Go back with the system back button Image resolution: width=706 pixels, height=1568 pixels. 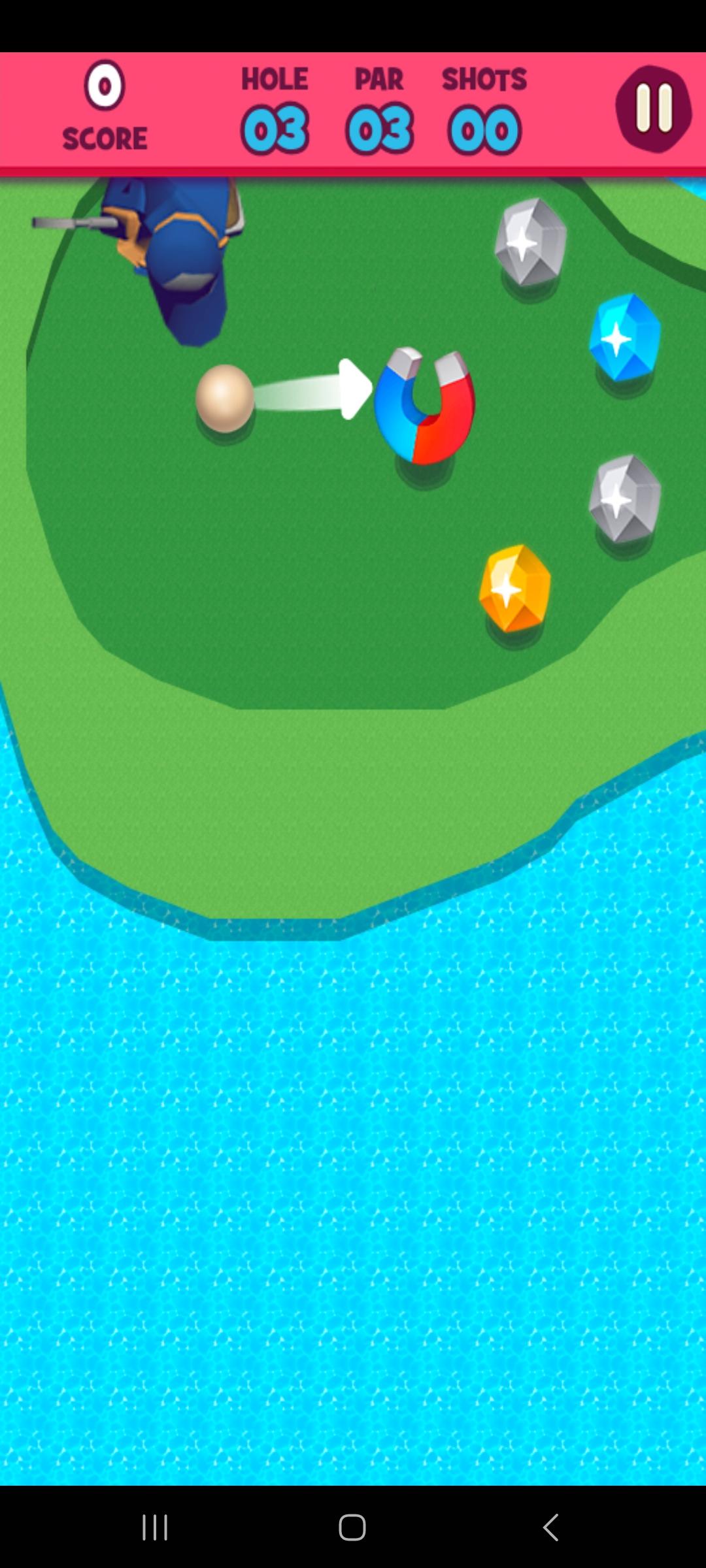click(x=551, y=1527)
